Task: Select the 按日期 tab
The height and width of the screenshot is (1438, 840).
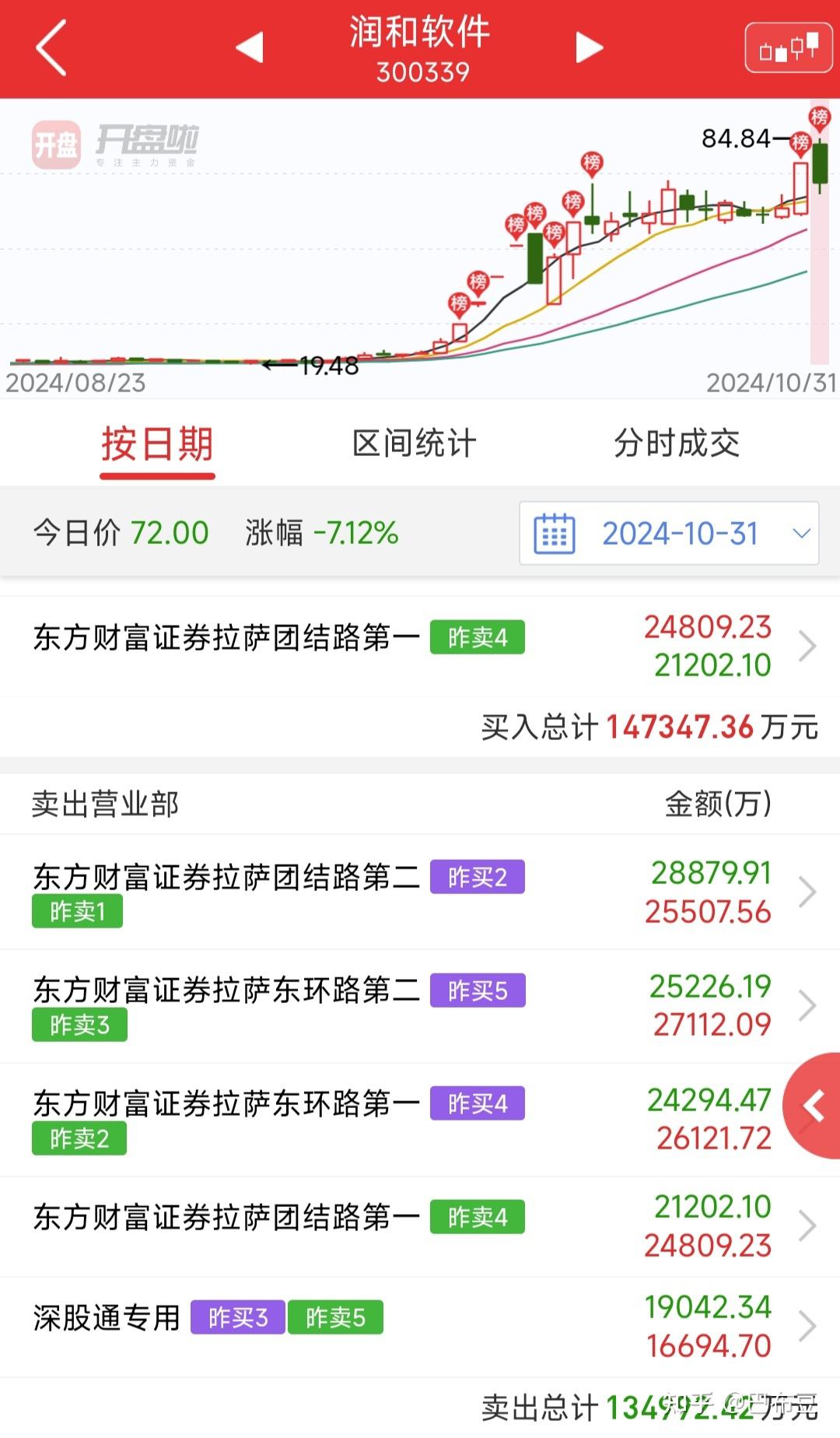Action: click(157, 442)
